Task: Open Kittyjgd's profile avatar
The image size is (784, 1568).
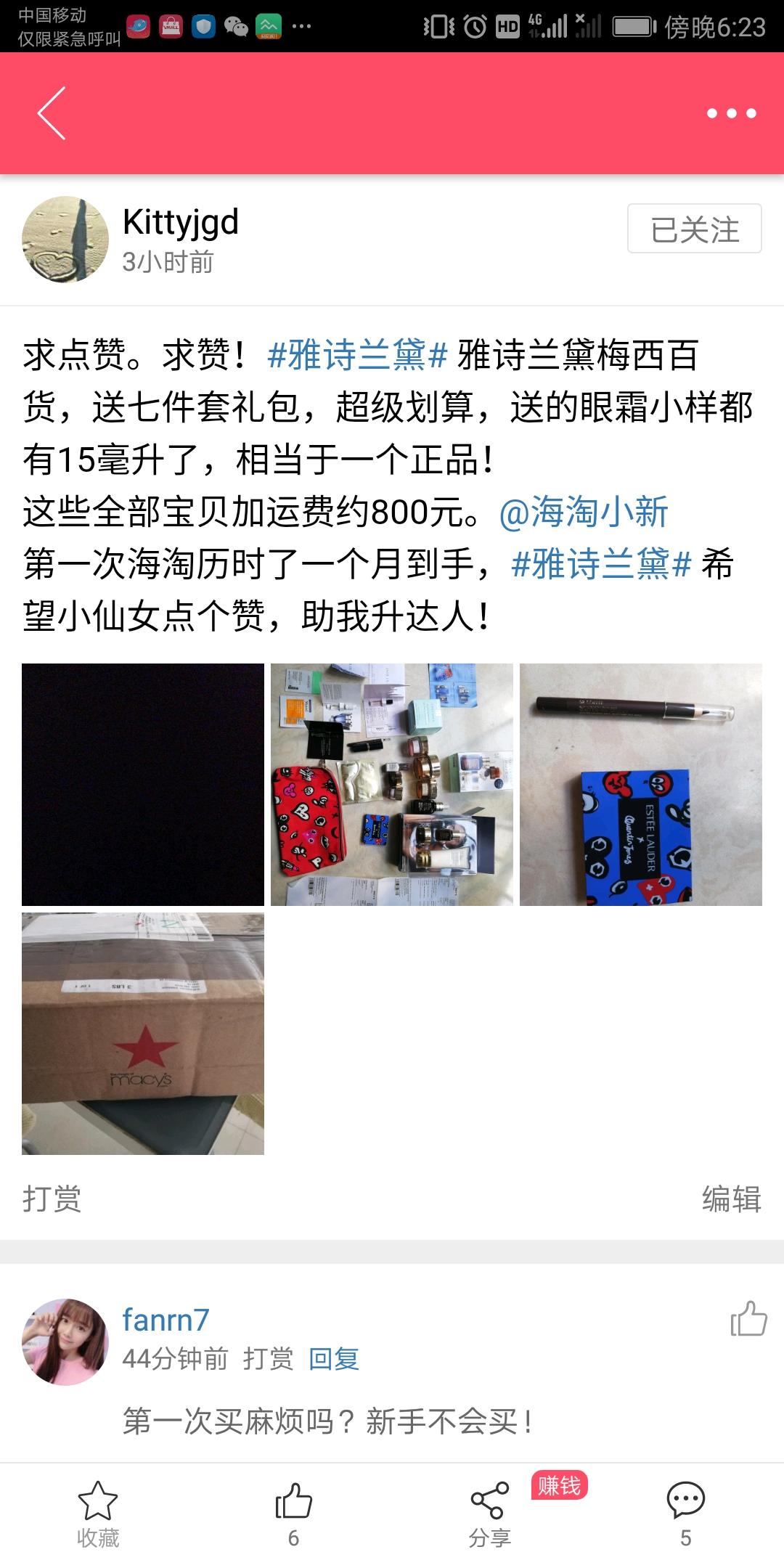Action: (65, 240)
